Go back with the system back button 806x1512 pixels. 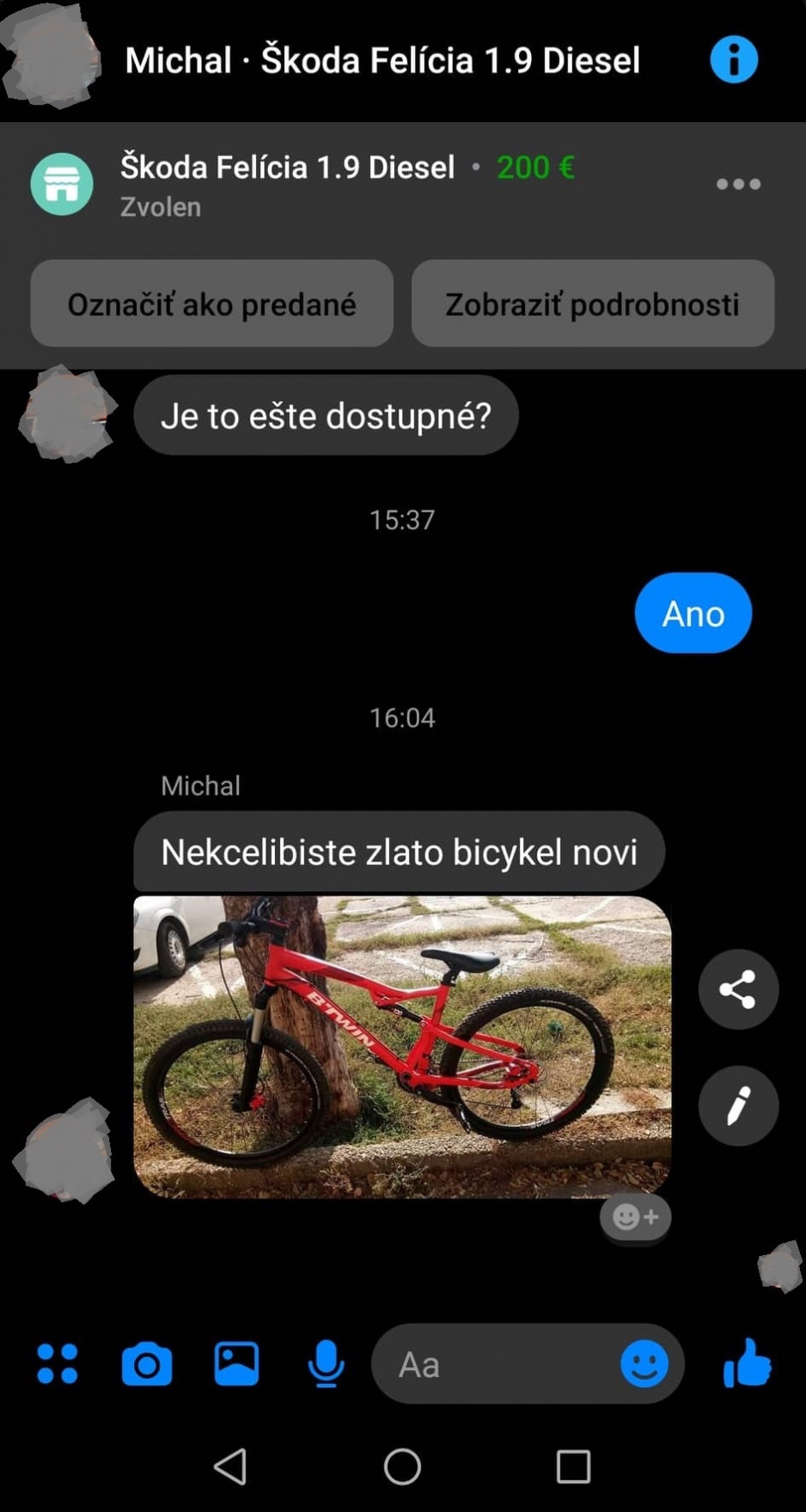coord(230,1466)
